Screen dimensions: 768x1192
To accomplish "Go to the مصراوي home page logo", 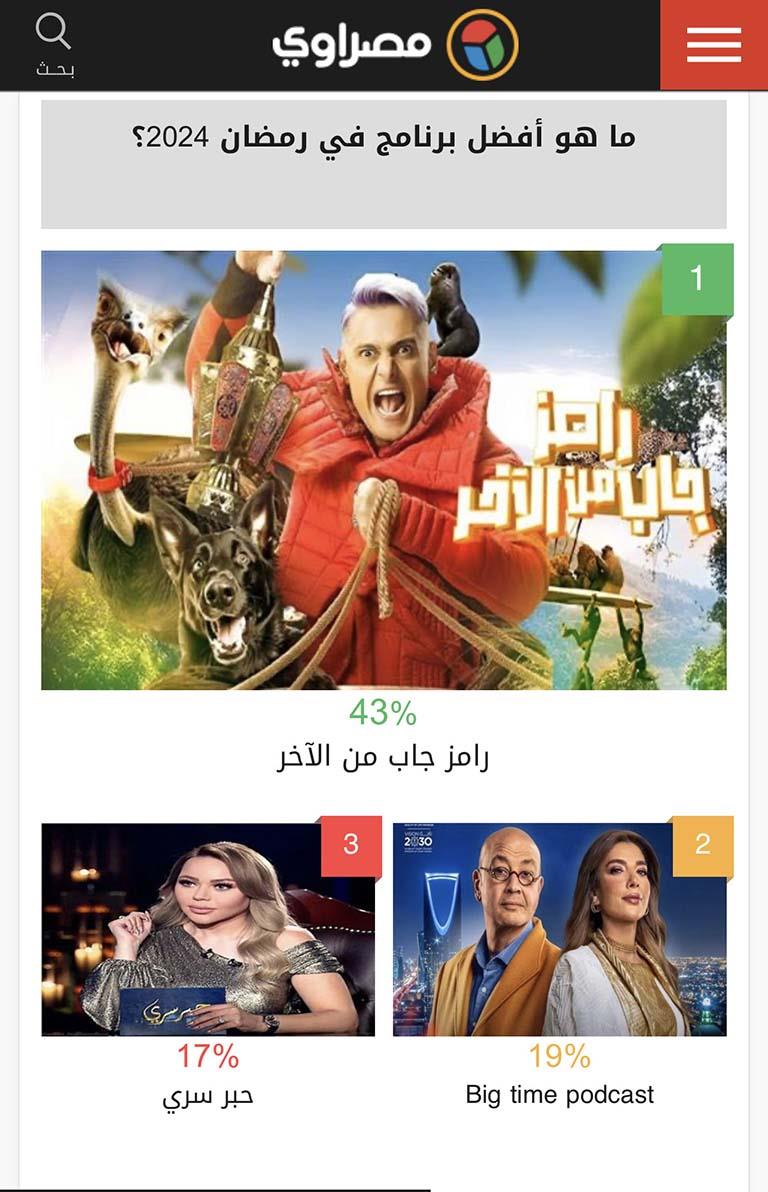I will (x=395, y=44).
